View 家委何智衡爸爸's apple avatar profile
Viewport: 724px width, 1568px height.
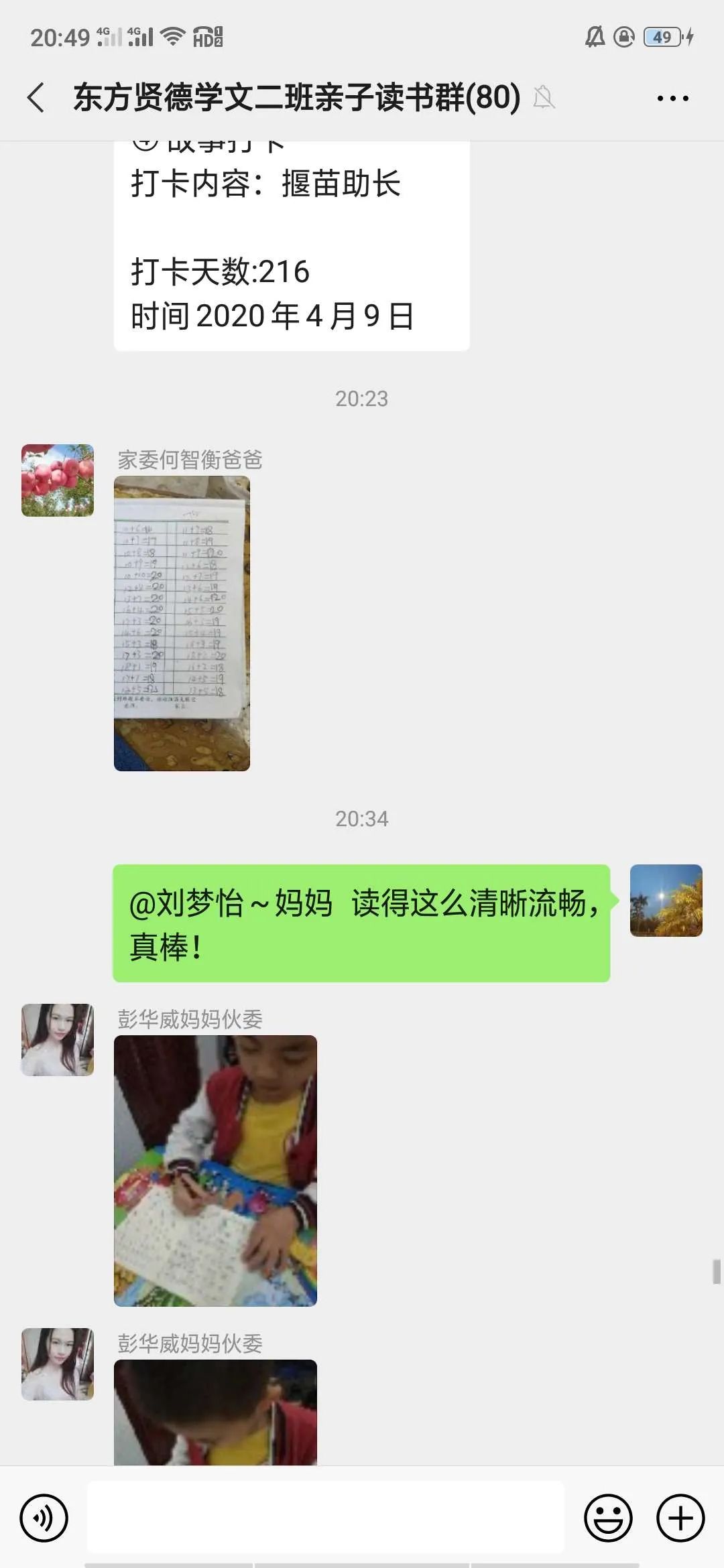[58, 480]
